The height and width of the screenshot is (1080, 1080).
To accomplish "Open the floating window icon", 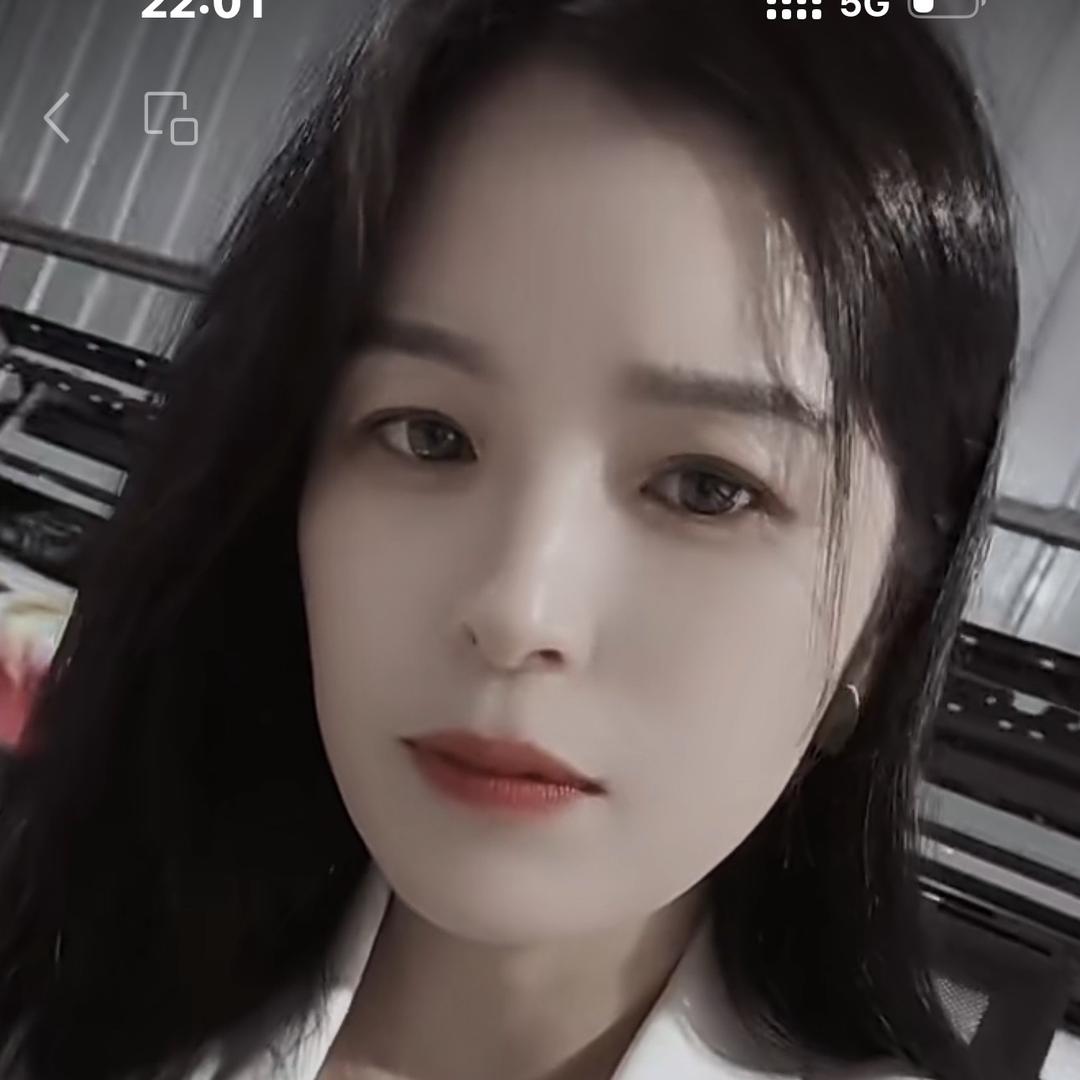I will [x=171, y=118].
